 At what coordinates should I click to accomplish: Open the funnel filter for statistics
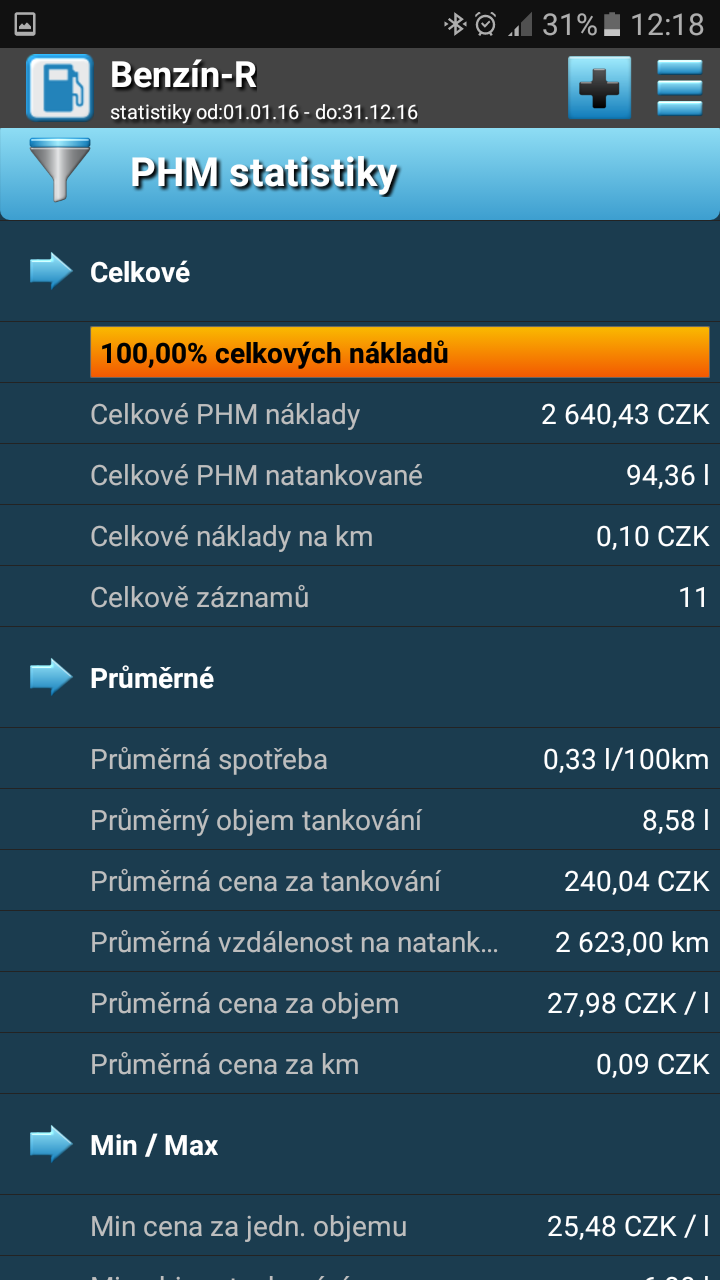pos(60,170)
